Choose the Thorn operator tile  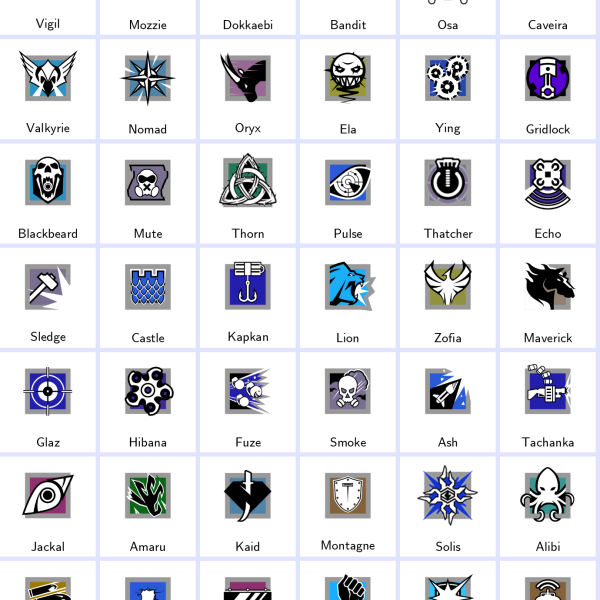(248, 182)
